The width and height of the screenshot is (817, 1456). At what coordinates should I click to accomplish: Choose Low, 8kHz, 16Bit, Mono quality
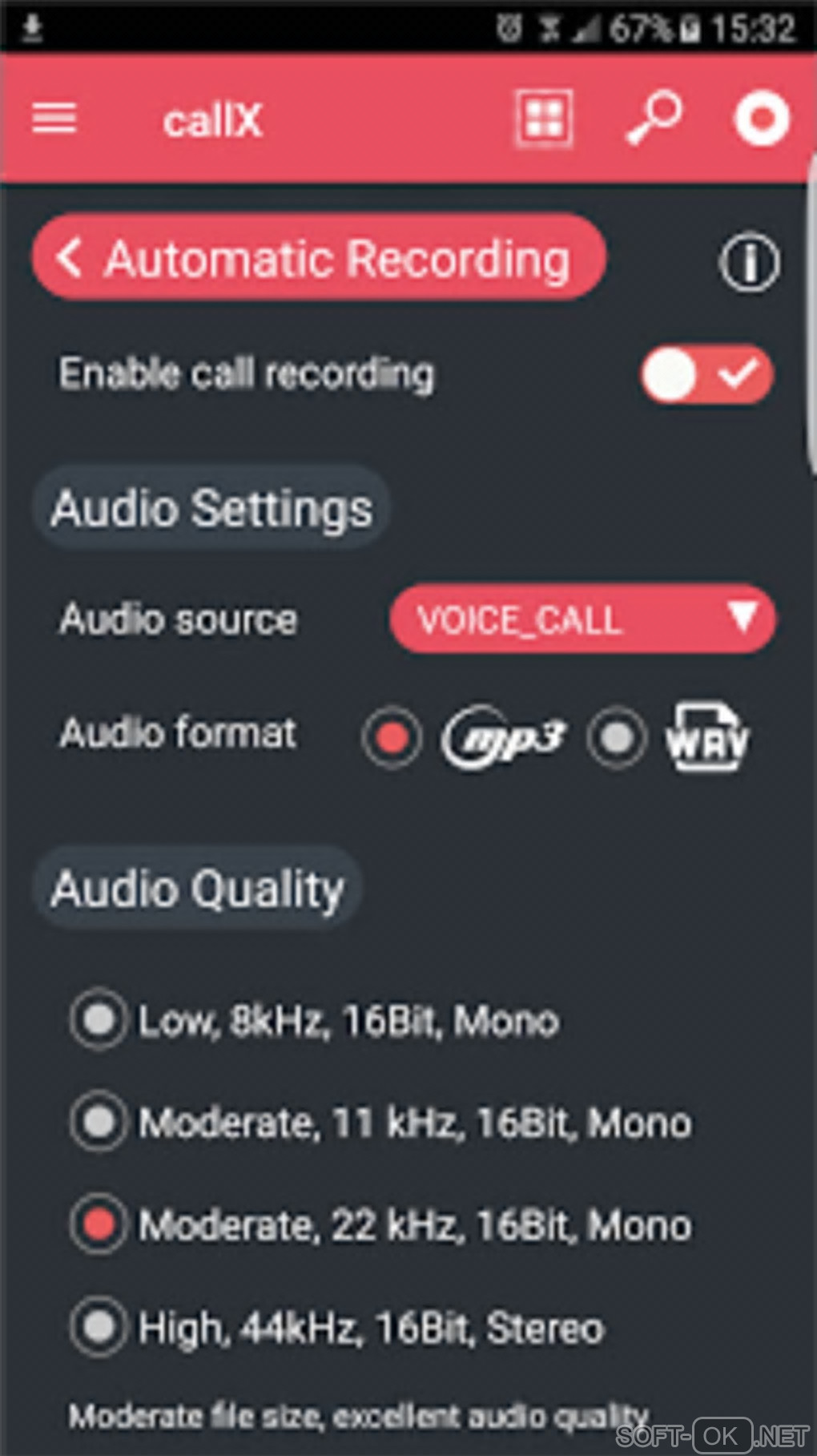pos(99,1020)
